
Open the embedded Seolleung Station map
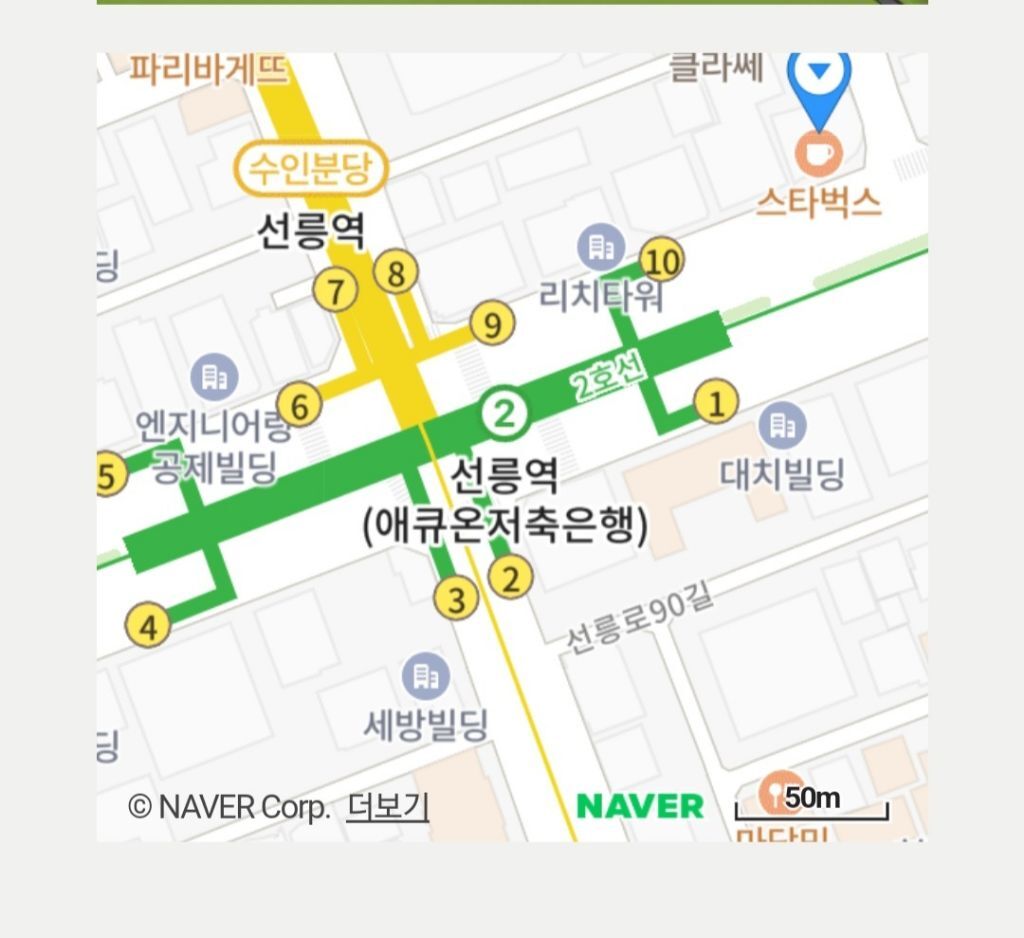[x=512, y=447]
